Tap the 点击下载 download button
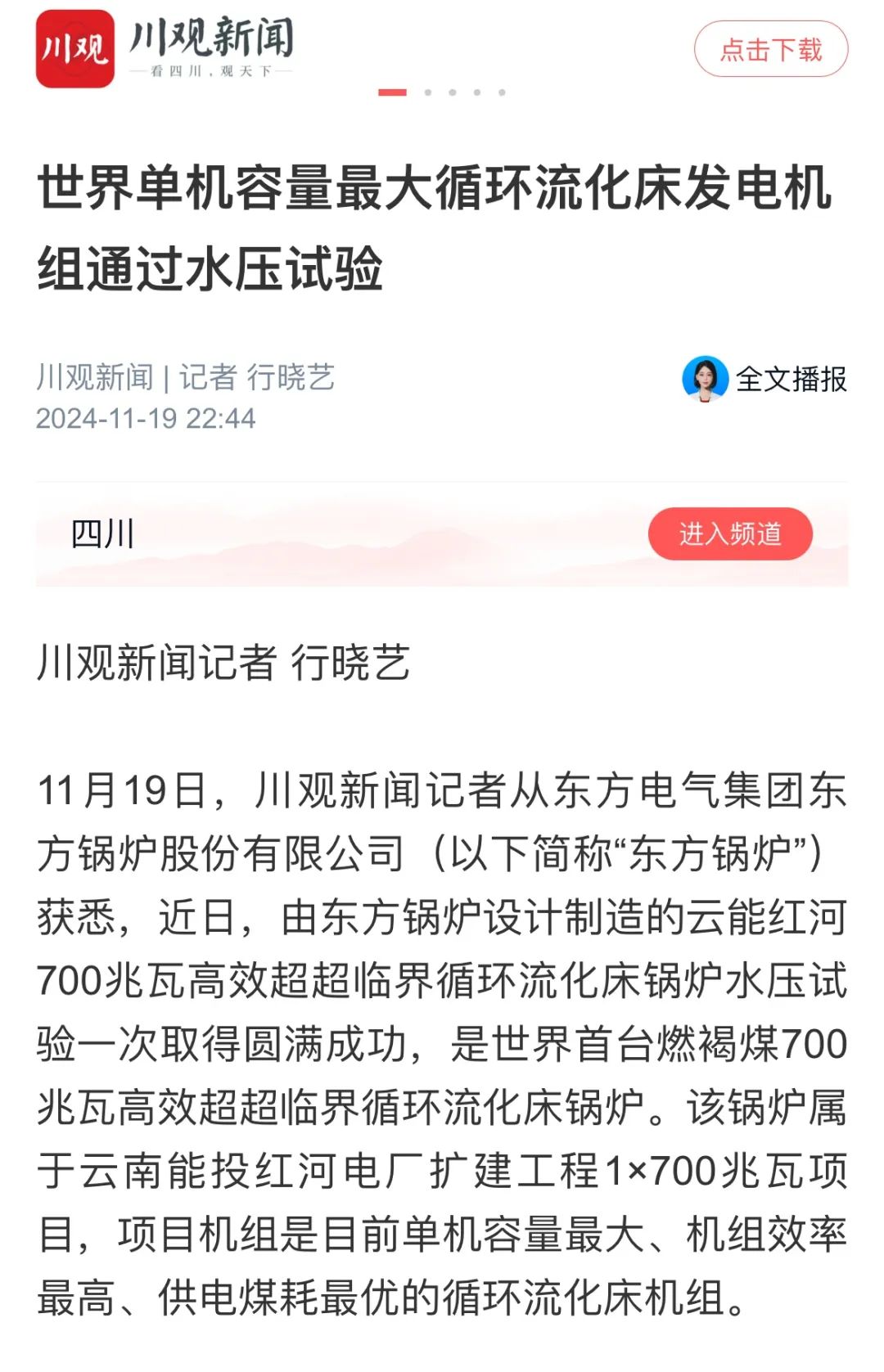Image resolution: width=884 pixels, height=1372 pixels. point(770,50)
